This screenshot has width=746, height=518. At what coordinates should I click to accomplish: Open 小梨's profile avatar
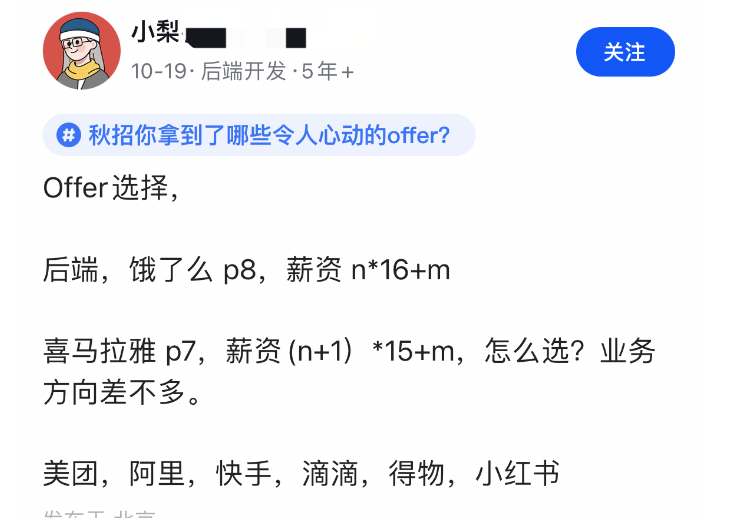pos(81,51)
